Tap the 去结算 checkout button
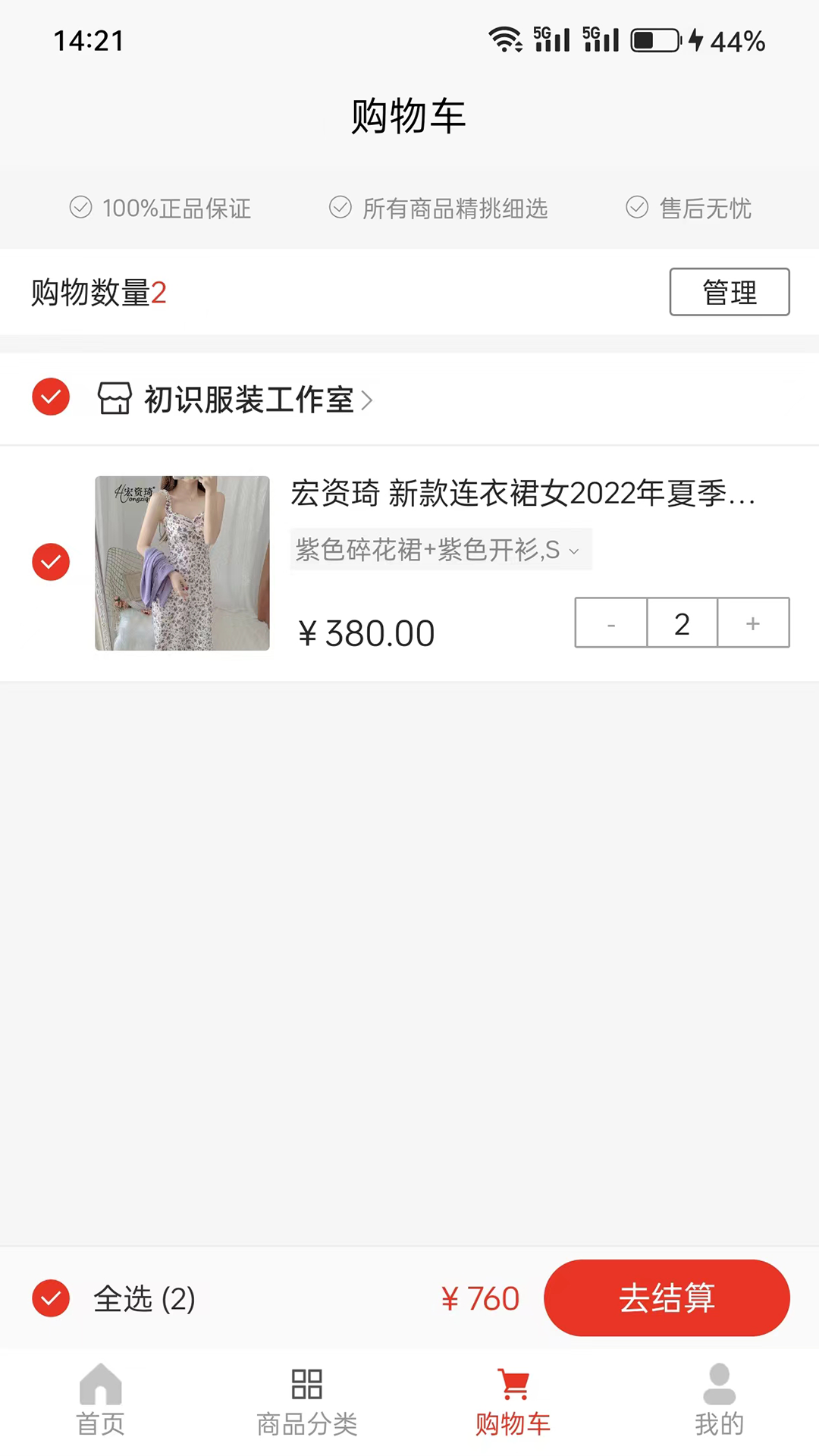The width and height of the screenshot is (819, 1456). [667, 1298]
